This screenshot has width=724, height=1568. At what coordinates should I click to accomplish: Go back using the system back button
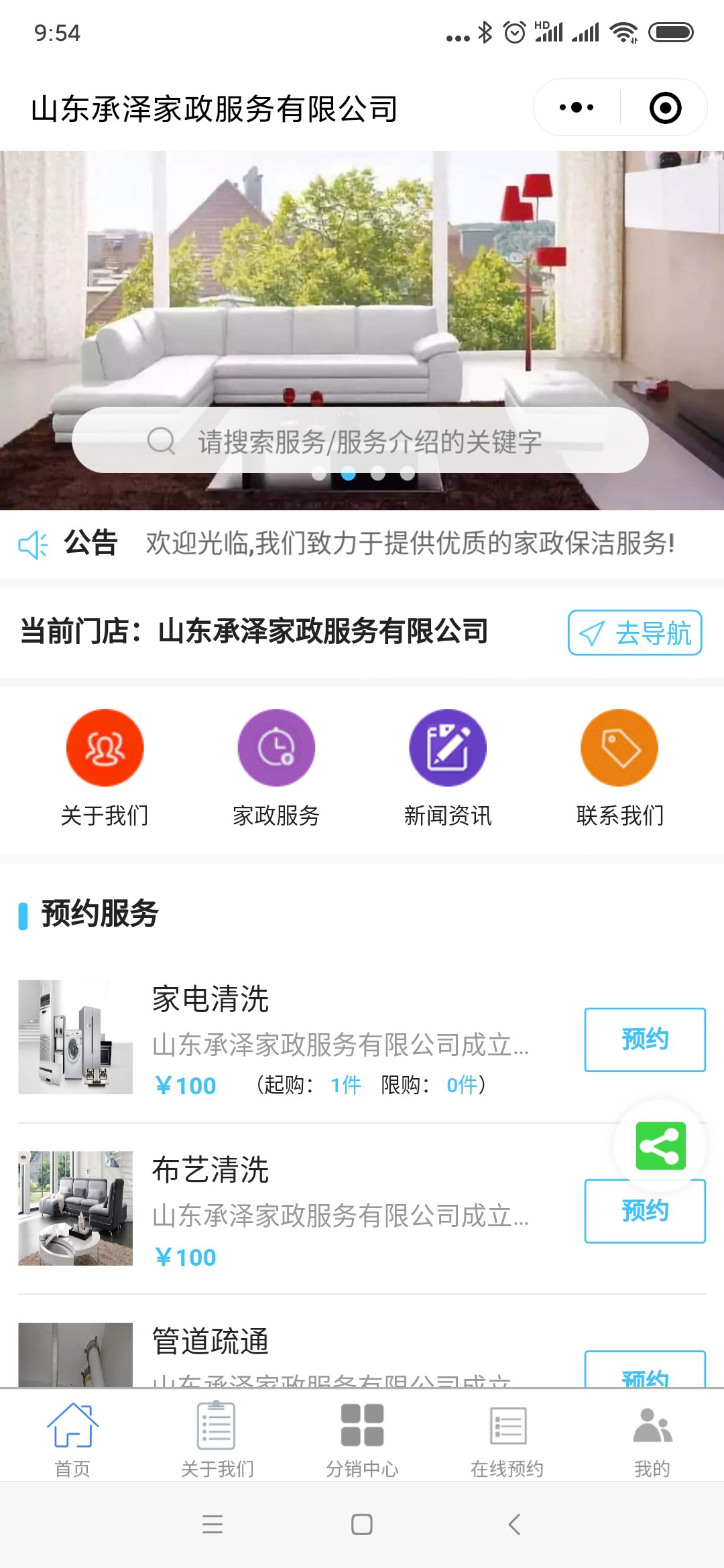514,1524
